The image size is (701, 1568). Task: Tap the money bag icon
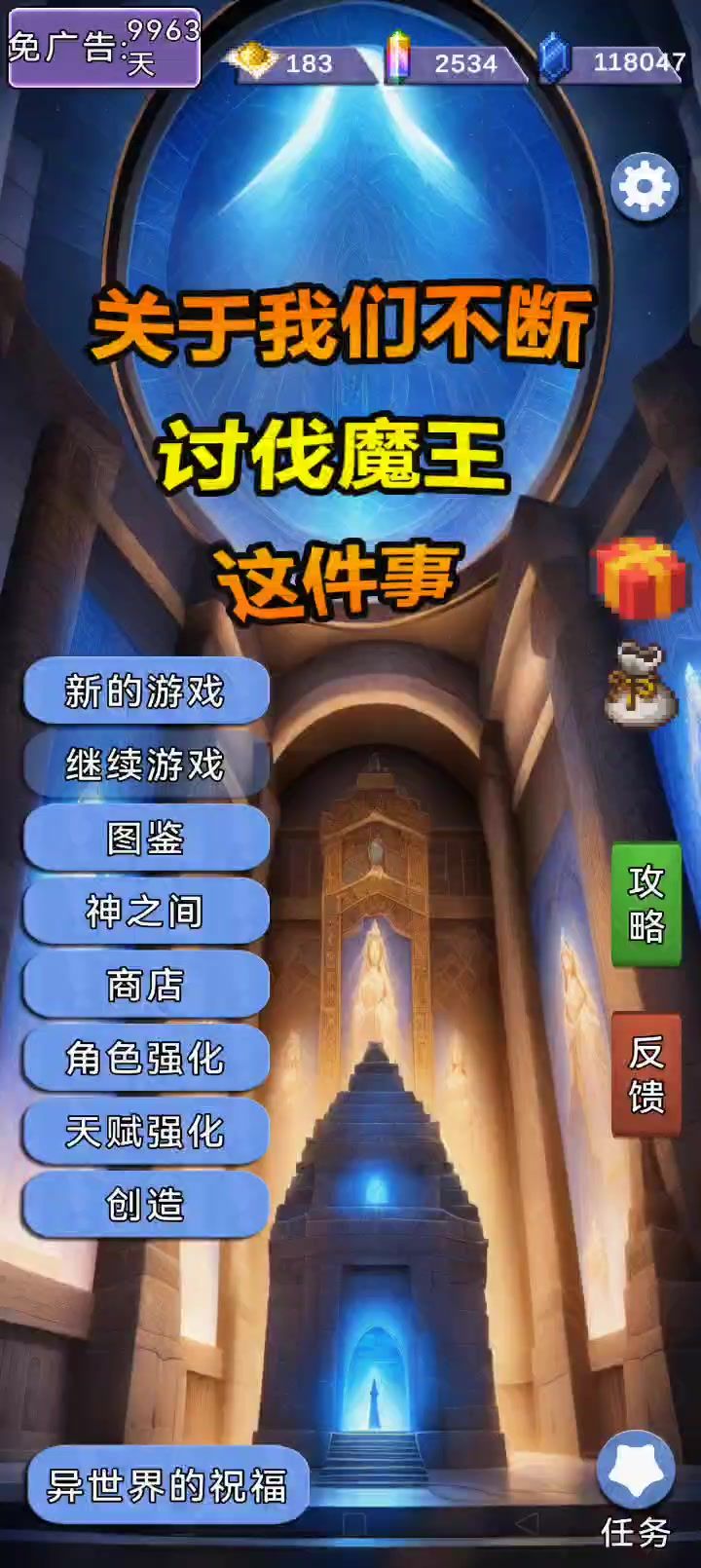click(x=640, y=685)
